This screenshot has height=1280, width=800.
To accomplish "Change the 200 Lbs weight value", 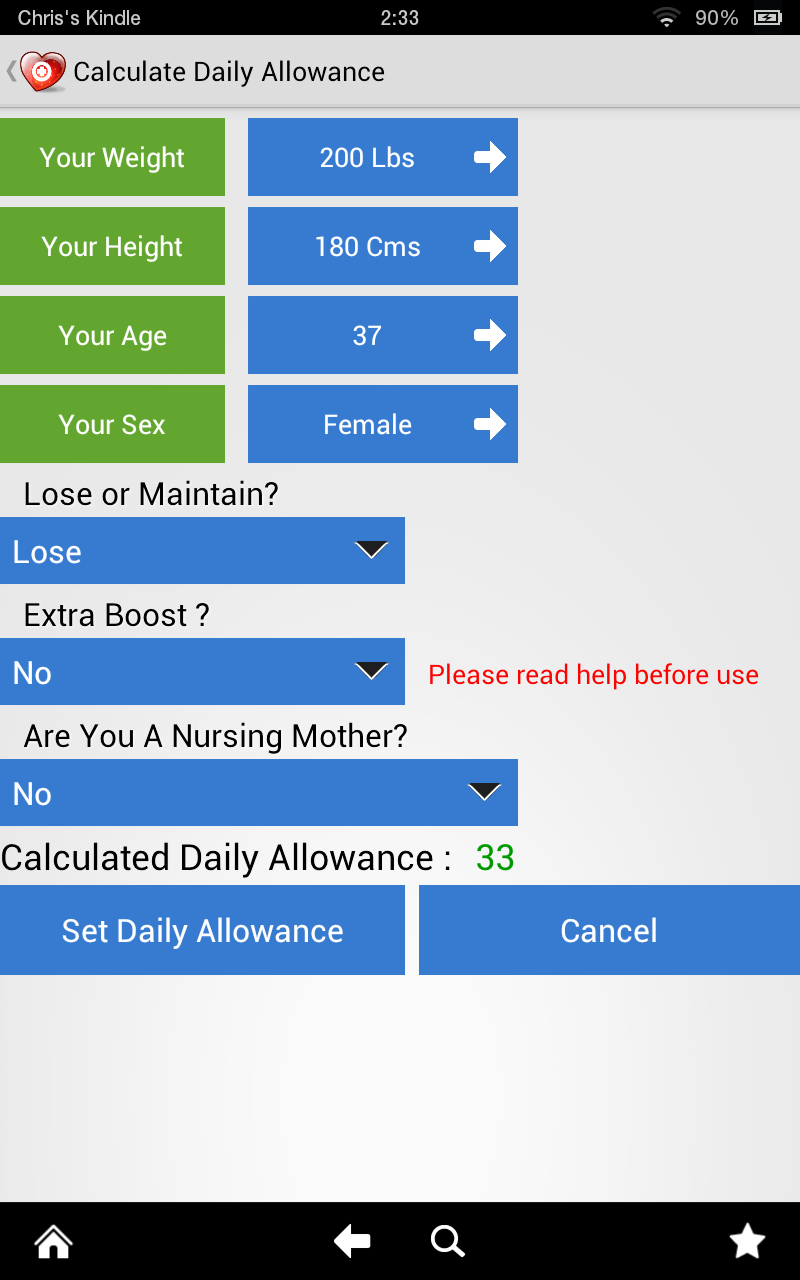I will click(x=382, y=157).
